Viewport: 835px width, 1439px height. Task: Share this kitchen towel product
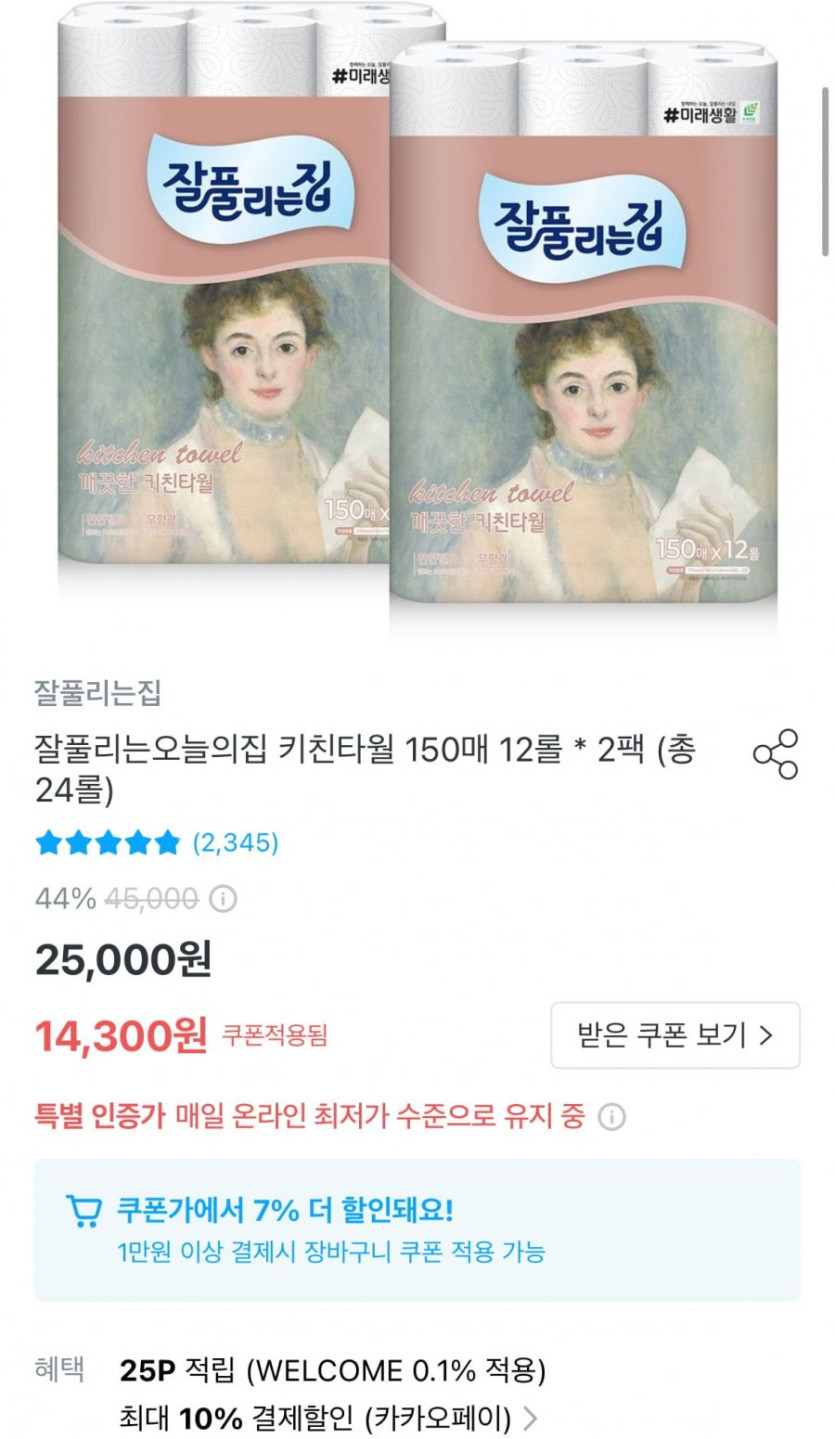pos(775,754)
